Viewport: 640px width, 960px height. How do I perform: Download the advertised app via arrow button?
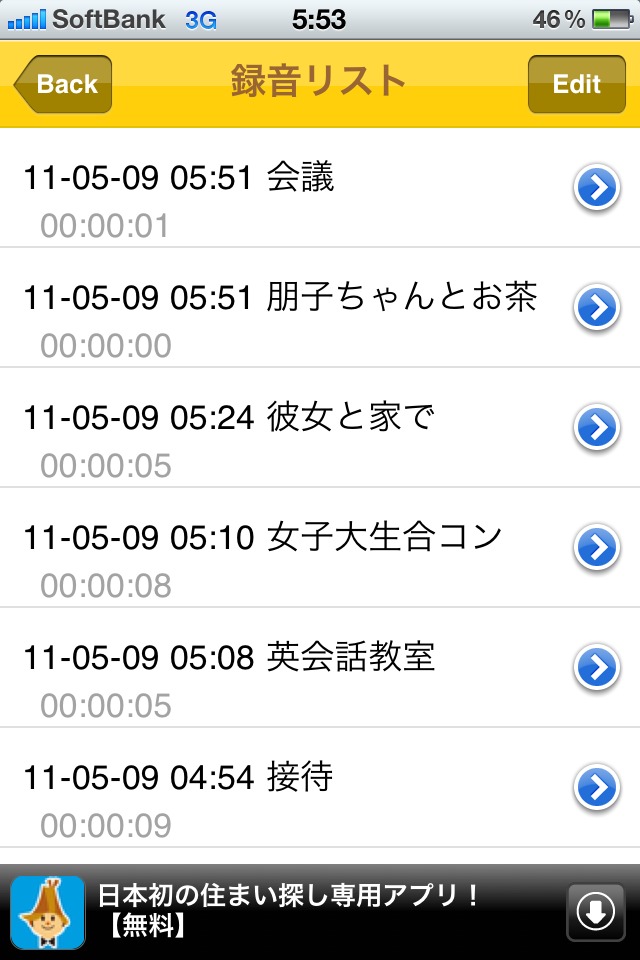pos(595,912)
